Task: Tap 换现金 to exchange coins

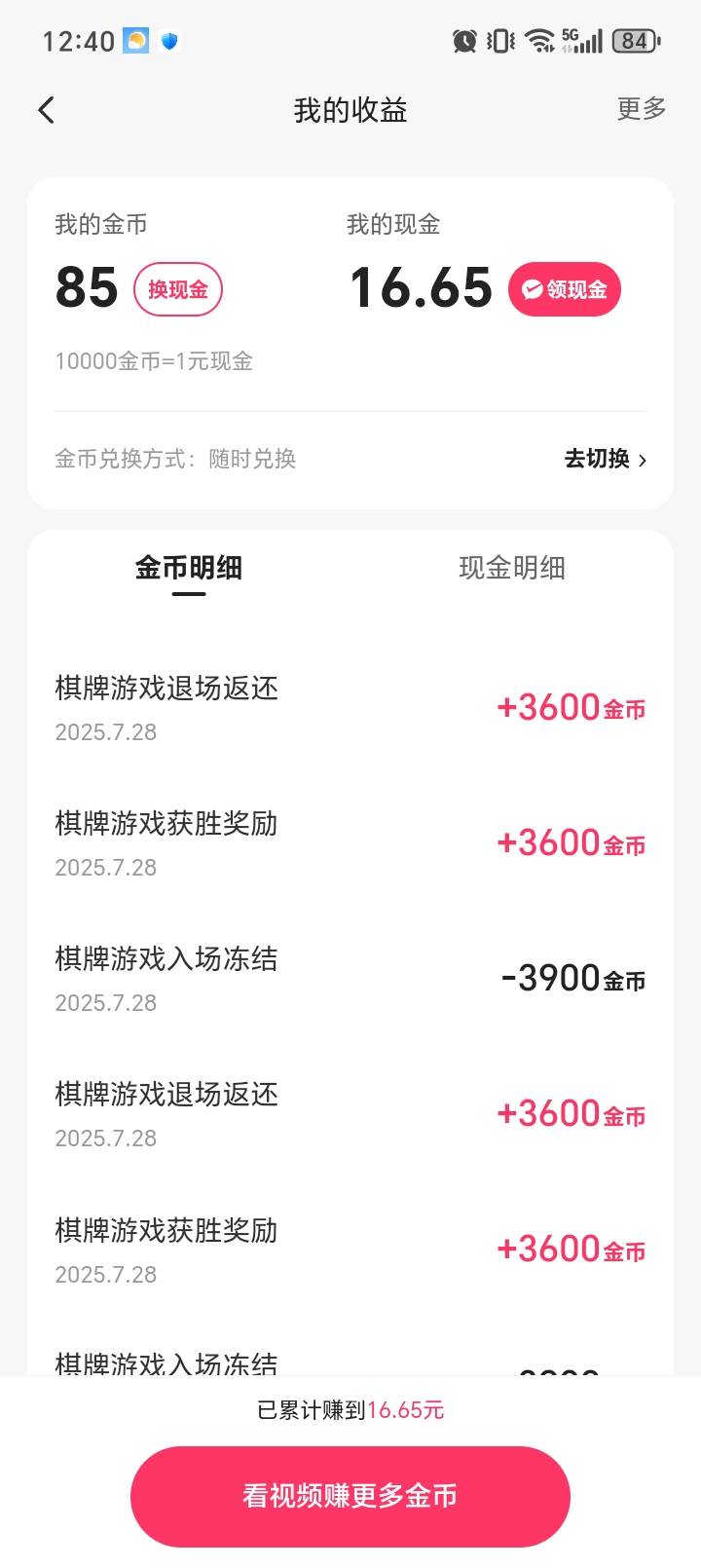Action: (178, 289)
